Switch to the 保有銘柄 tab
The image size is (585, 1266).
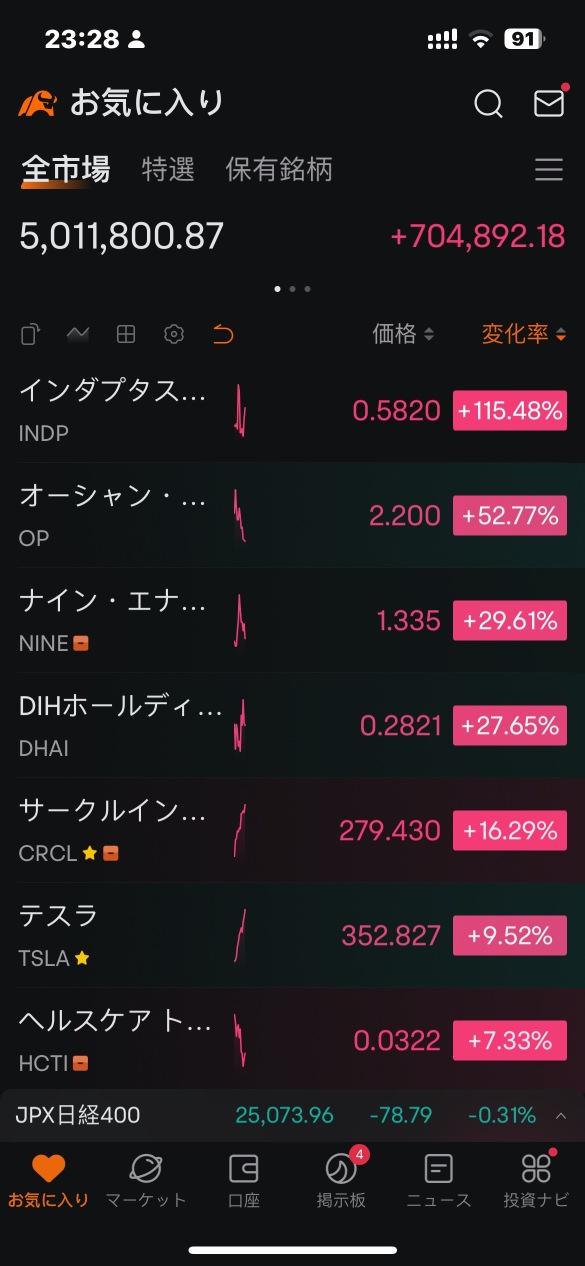coord(279,170)
